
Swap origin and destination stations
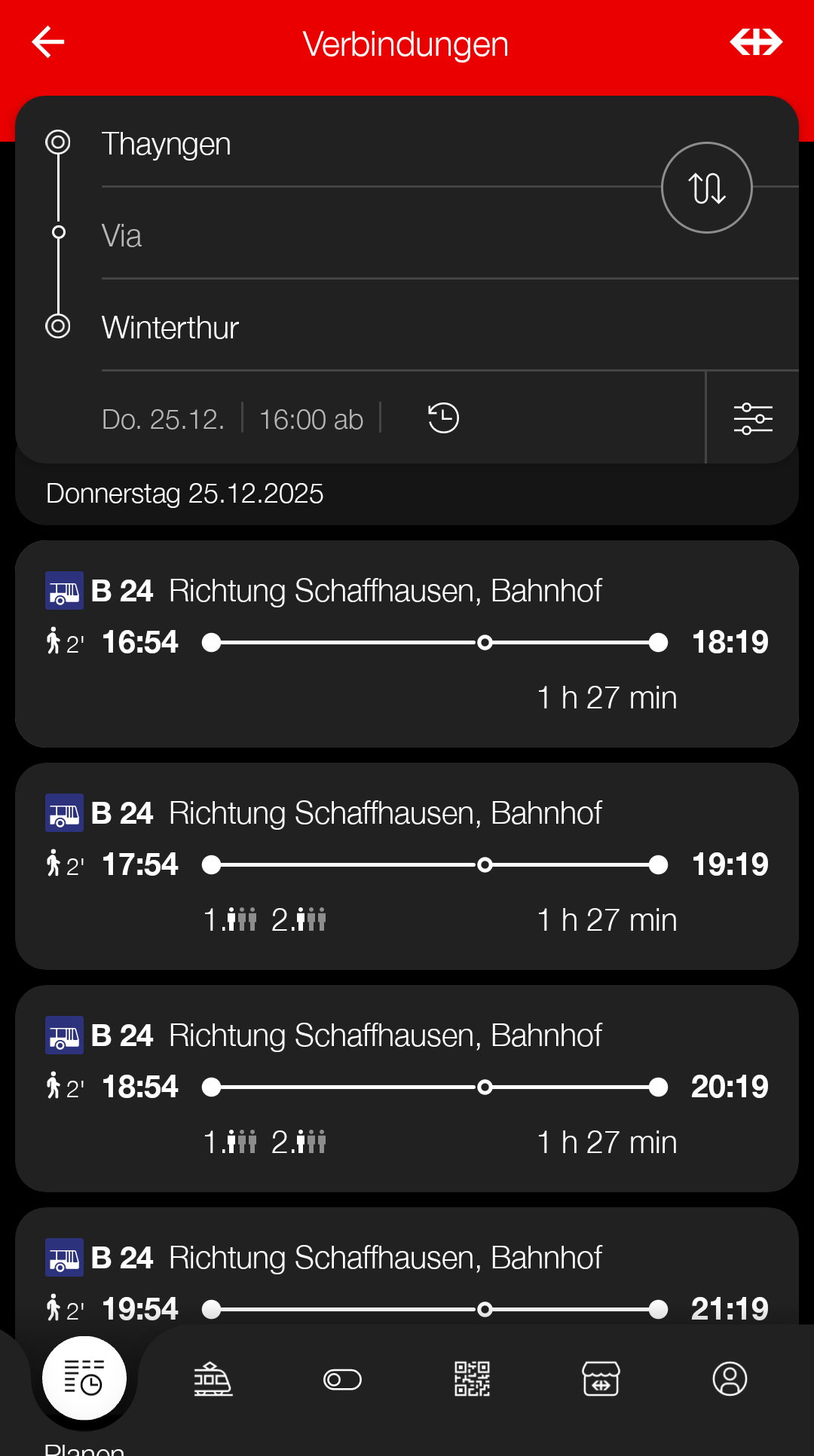coord(706,188)
